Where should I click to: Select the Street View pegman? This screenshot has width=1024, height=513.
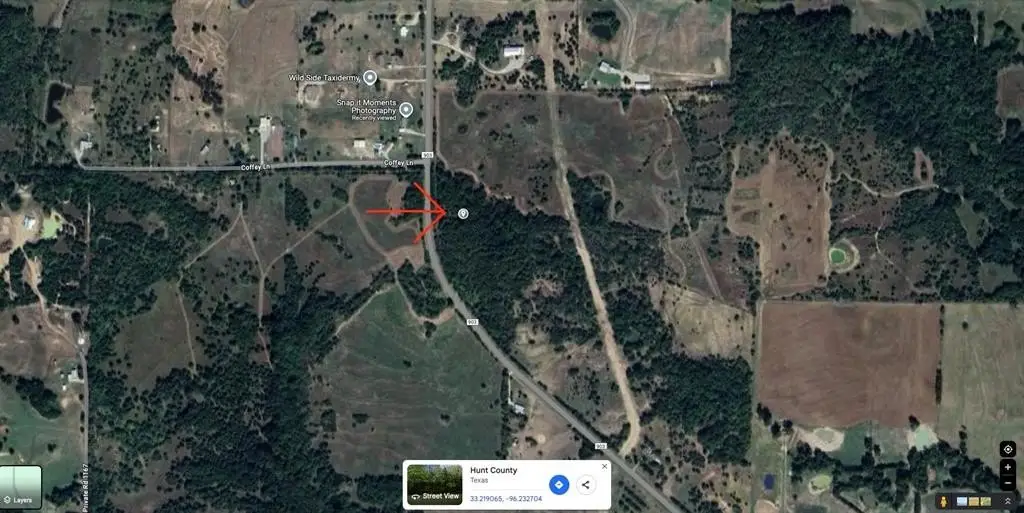point(943,501)
